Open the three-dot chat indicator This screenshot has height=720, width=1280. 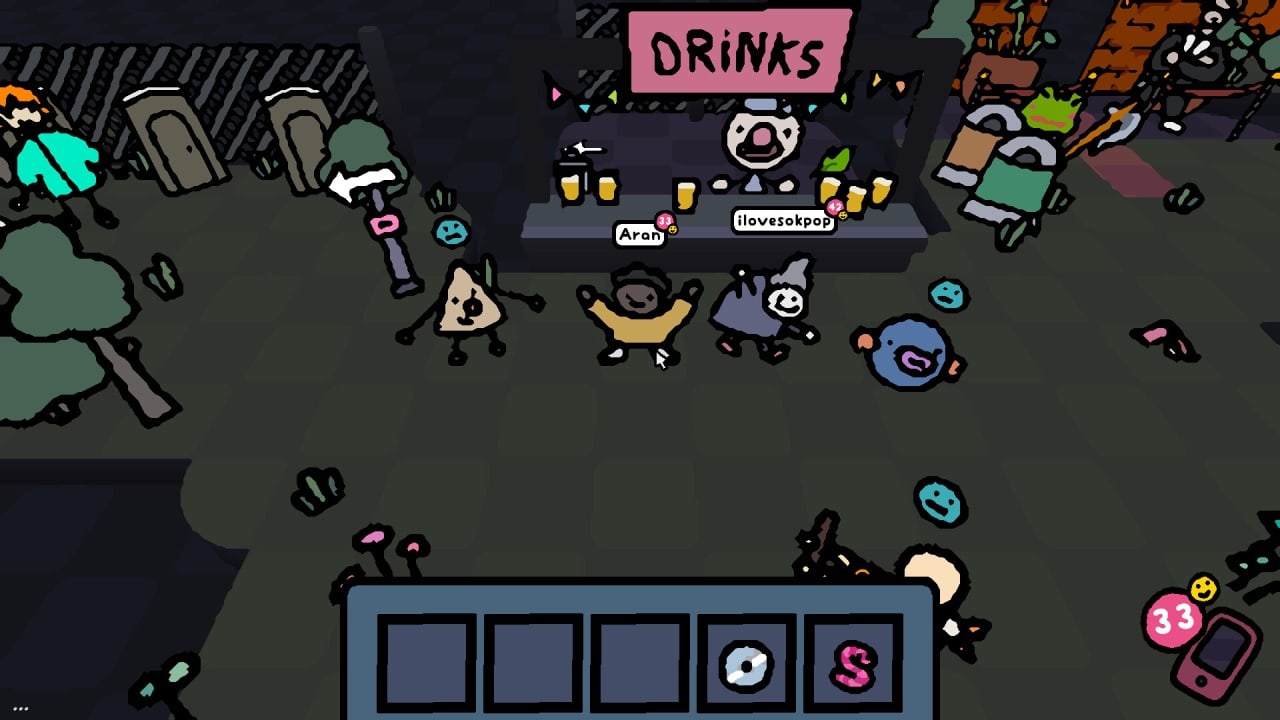click(20, 708)
